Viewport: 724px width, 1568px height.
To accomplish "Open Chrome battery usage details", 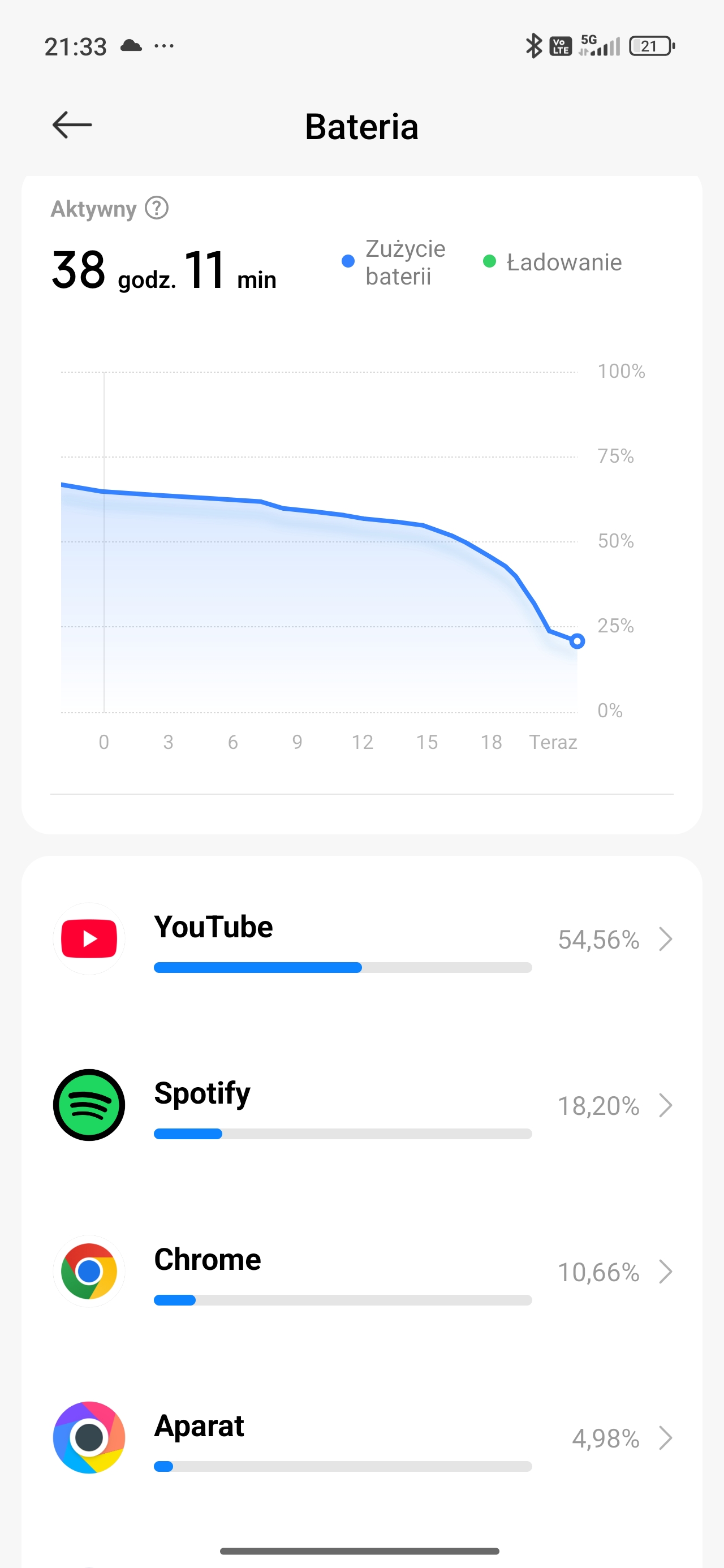I will click(361, 1272).
